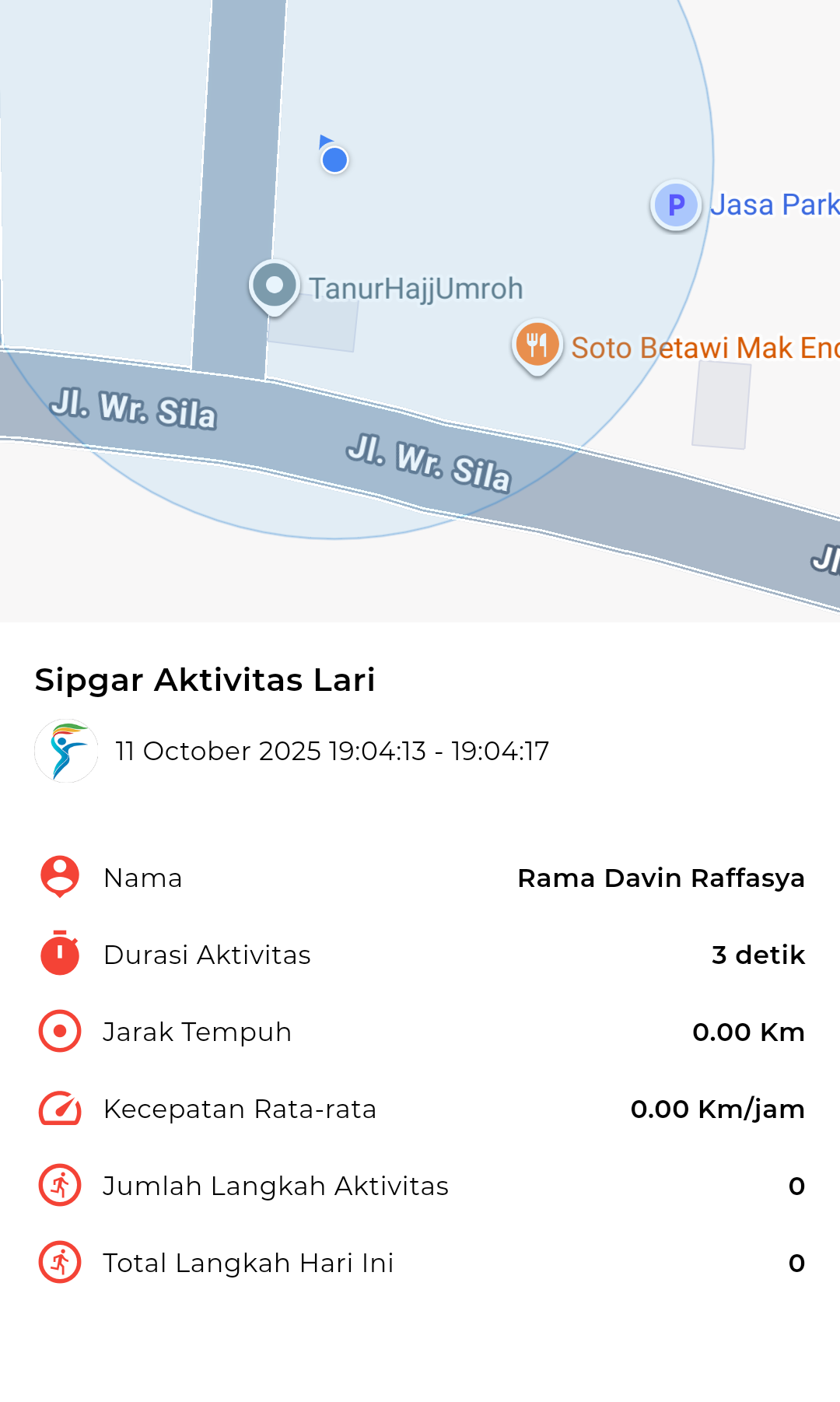This screenshot has height=1402, width=840.
Task: Open Soto Betawi Mak restaurant marker
Action: (537, 345)
